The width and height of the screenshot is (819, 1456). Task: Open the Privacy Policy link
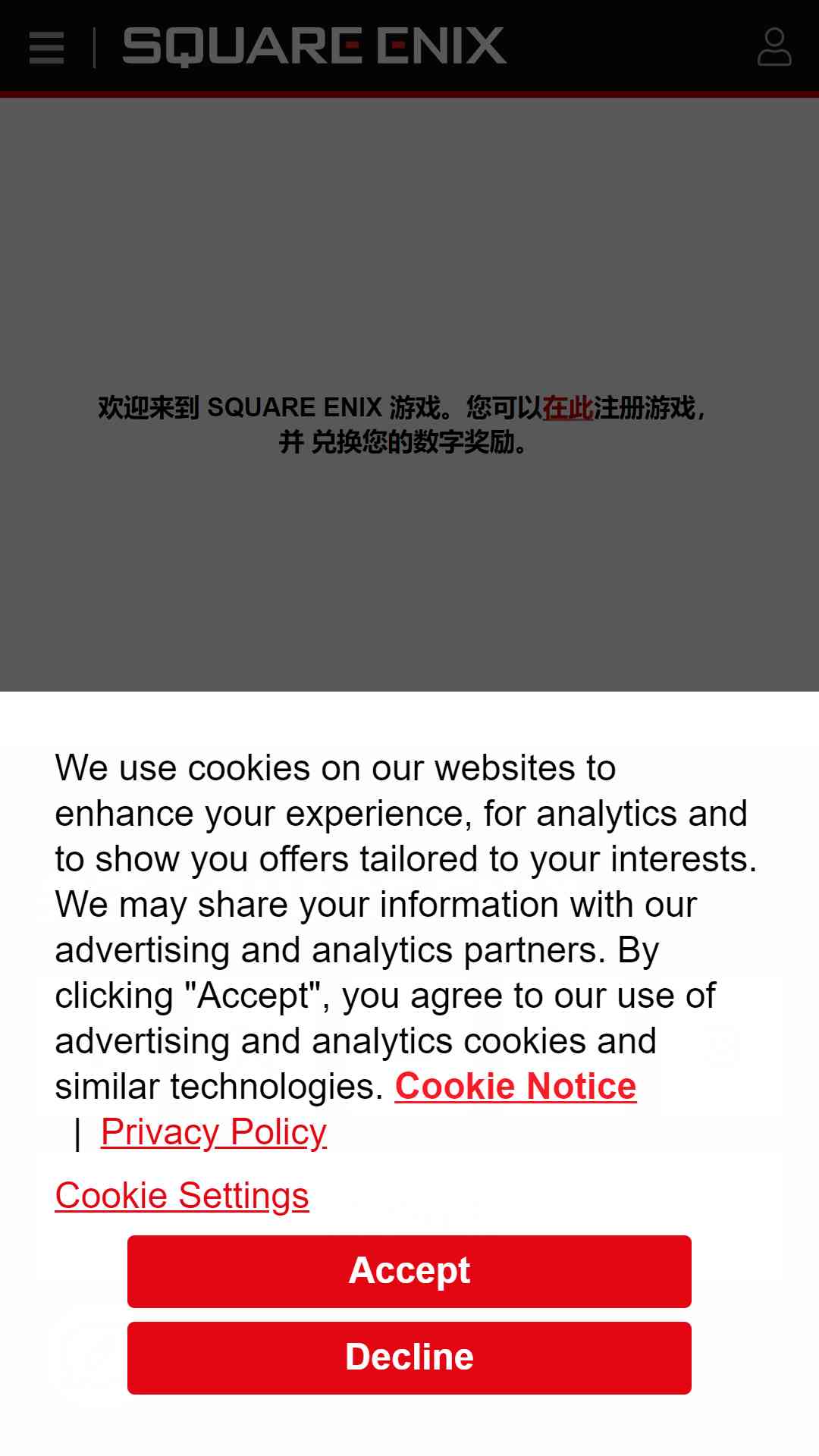pos(214,1132)
